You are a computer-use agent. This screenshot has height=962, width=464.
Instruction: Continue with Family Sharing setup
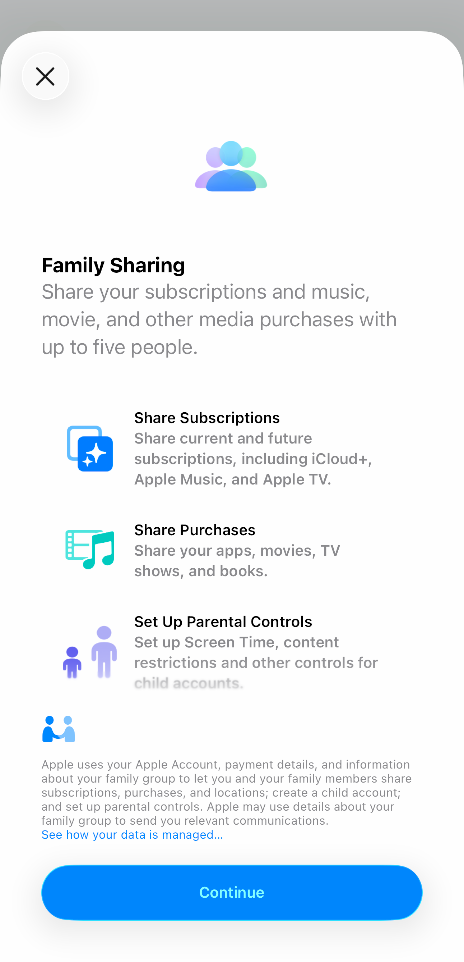tap(232, 892)
